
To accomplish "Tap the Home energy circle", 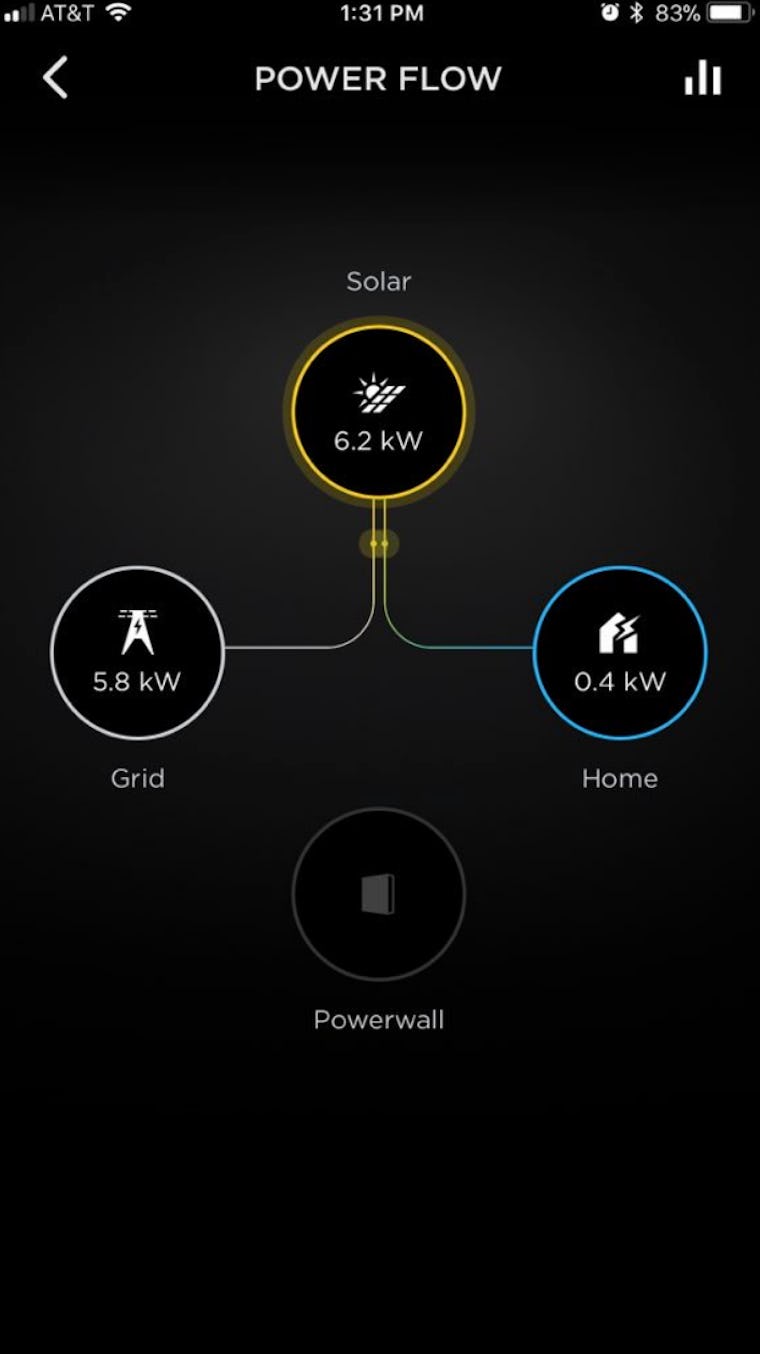I will tap(620, 652).
